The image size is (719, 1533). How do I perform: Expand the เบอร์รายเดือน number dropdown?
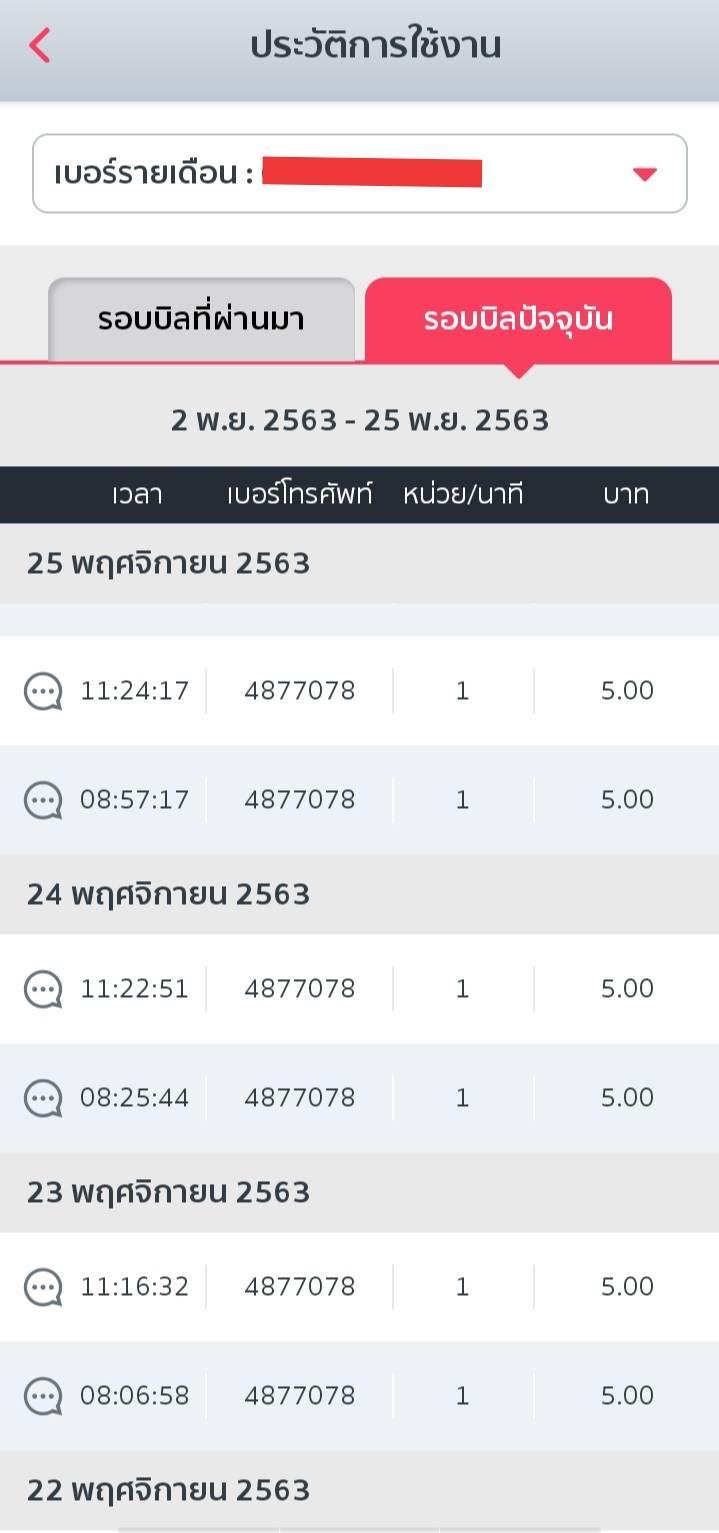click(644, 174)
